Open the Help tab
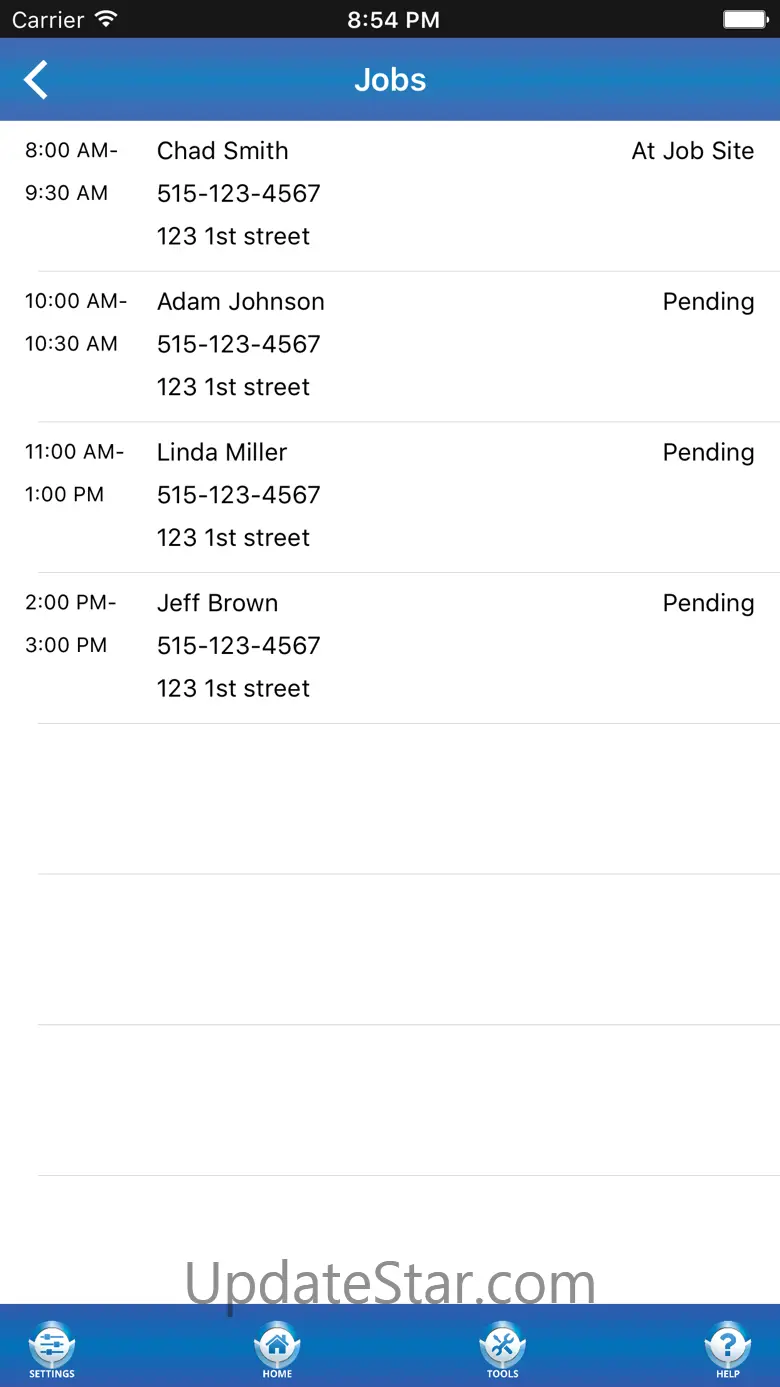Screen dimensions: 780x1387 coord(727,1348)
